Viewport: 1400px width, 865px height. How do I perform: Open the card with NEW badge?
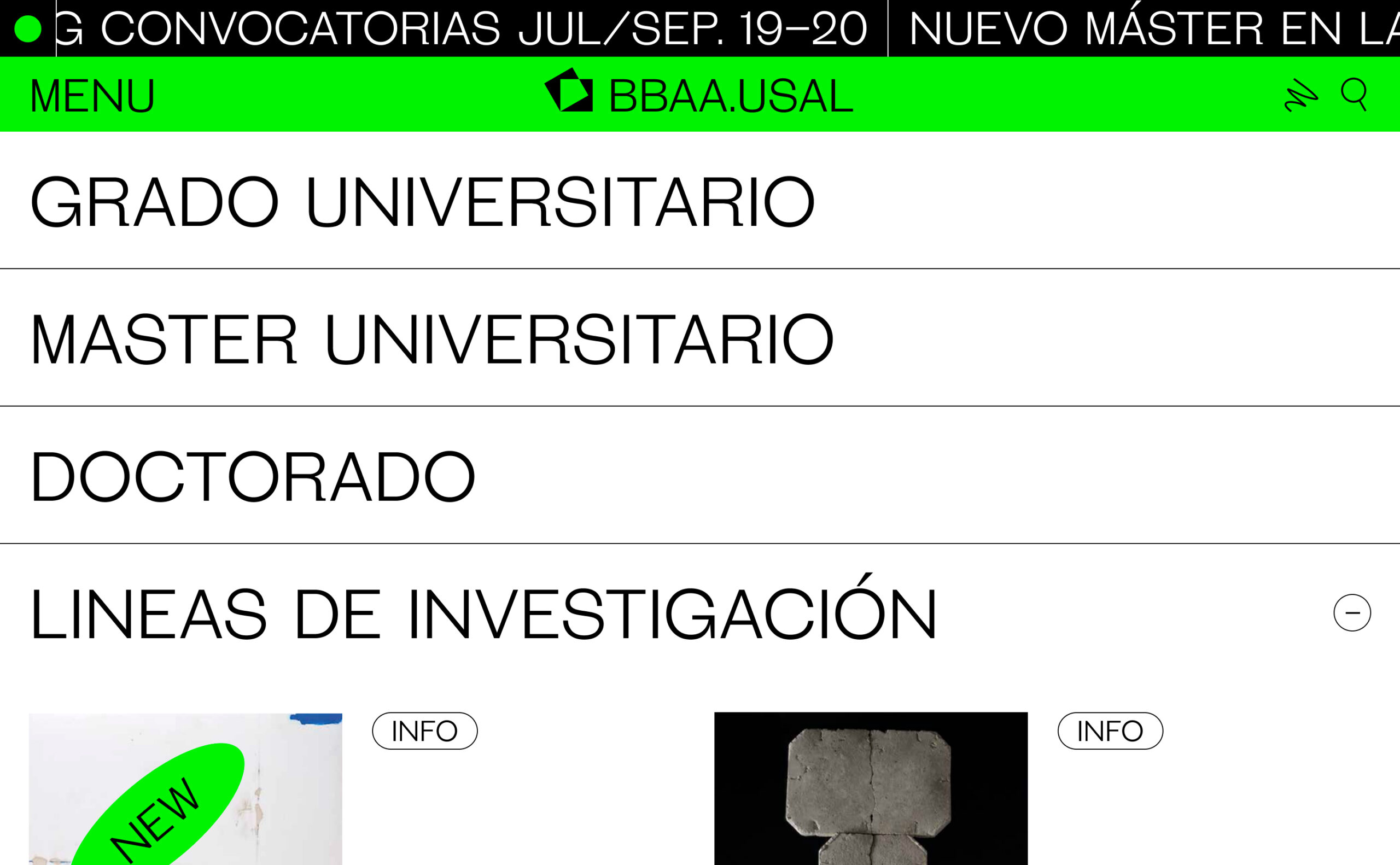[x=185, y=790]
